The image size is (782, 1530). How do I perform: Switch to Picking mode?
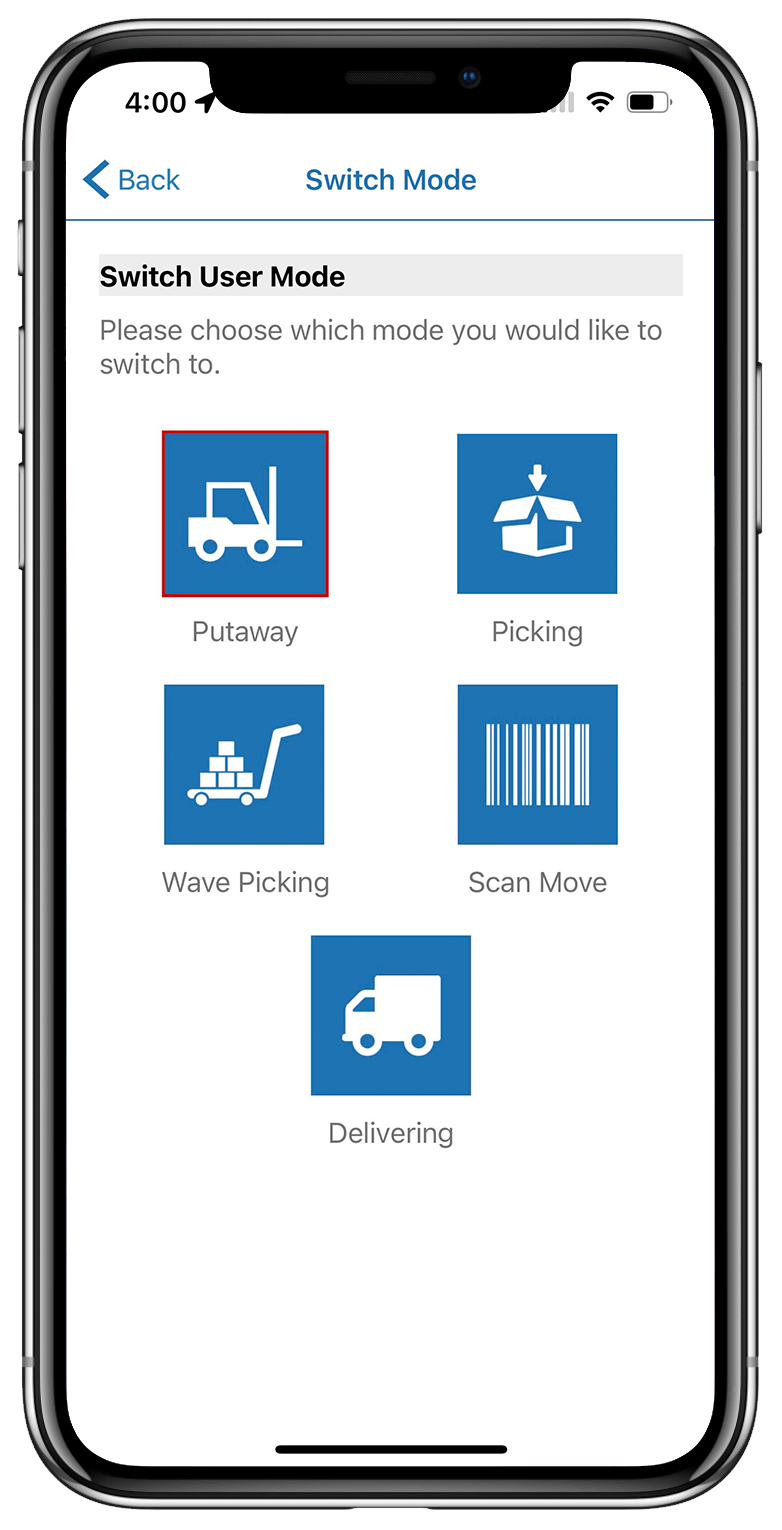pos(537,514)
